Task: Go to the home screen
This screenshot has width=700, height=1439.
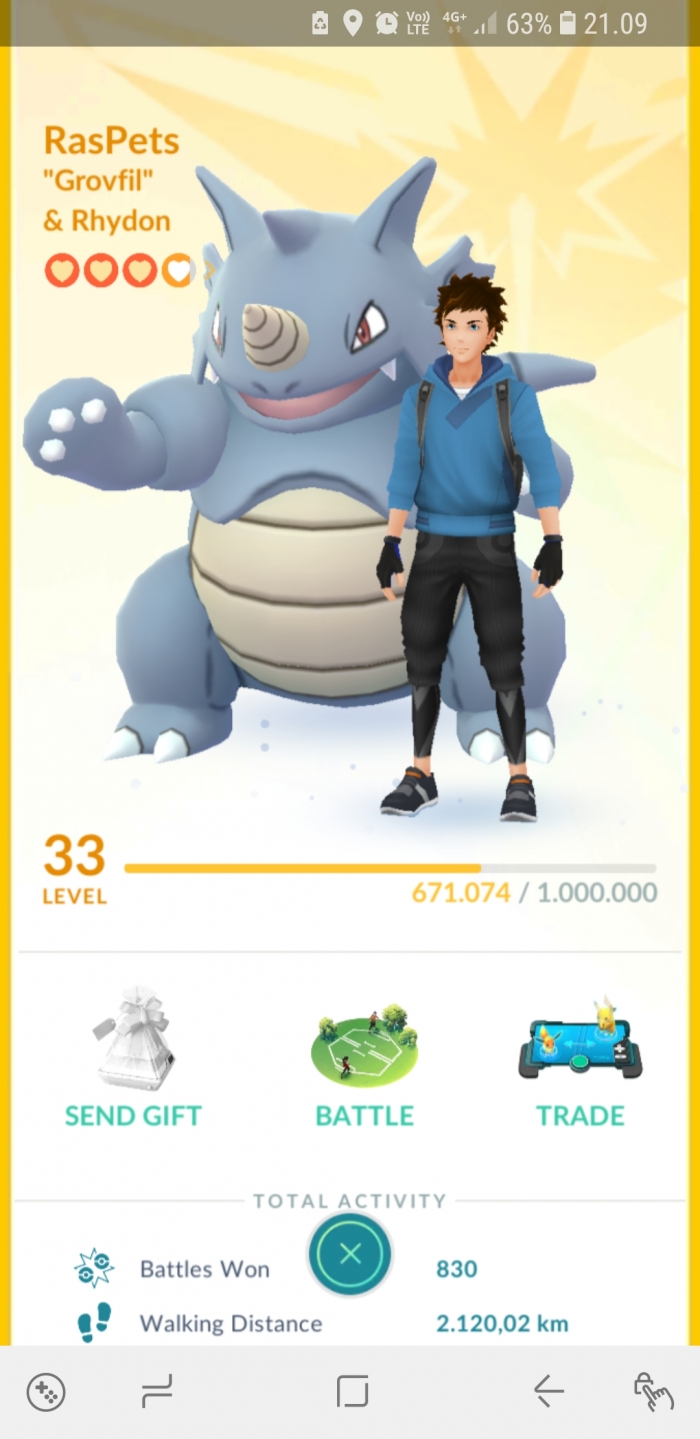Action: (352, 1390)
